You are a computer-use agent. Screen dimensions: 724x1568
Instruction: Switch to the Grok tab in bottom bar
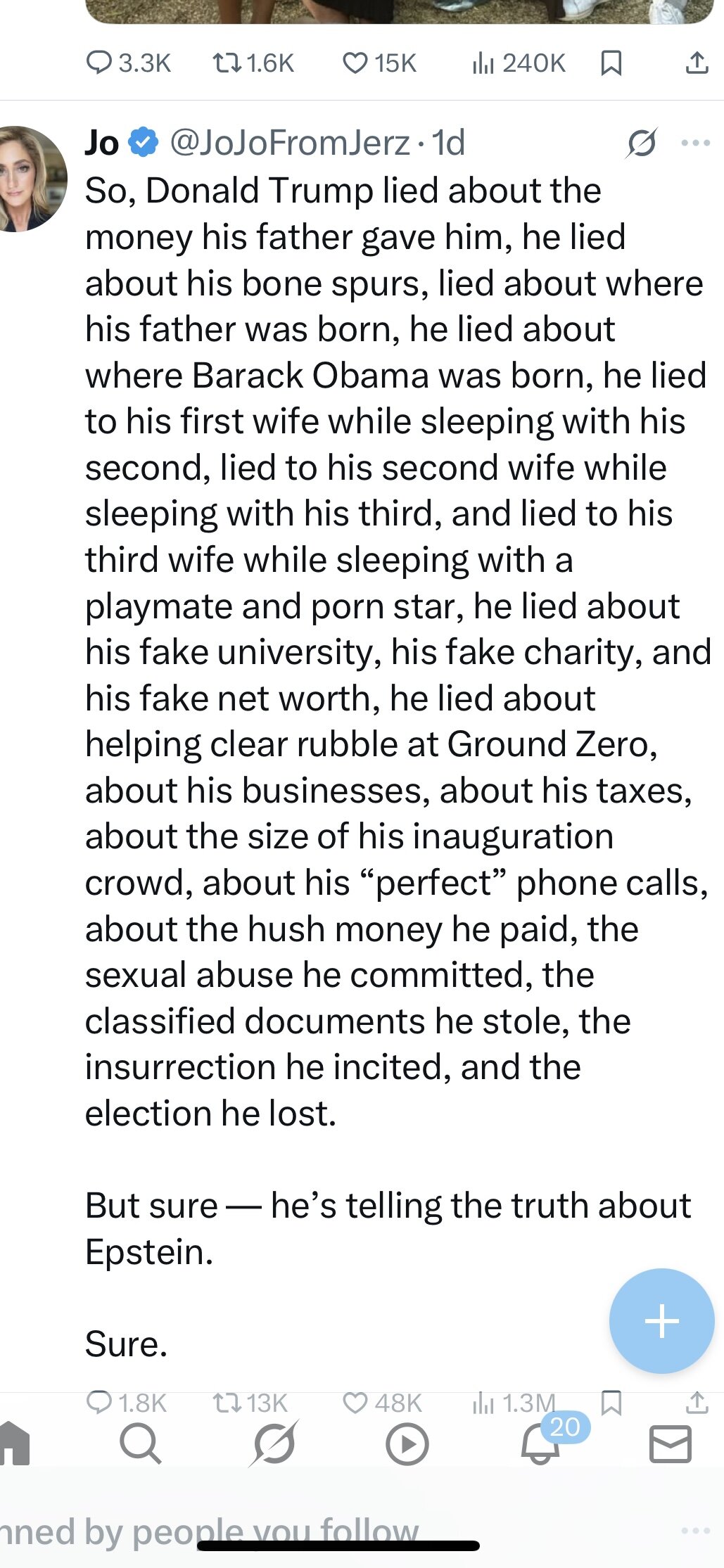[x=274, y=1443]
